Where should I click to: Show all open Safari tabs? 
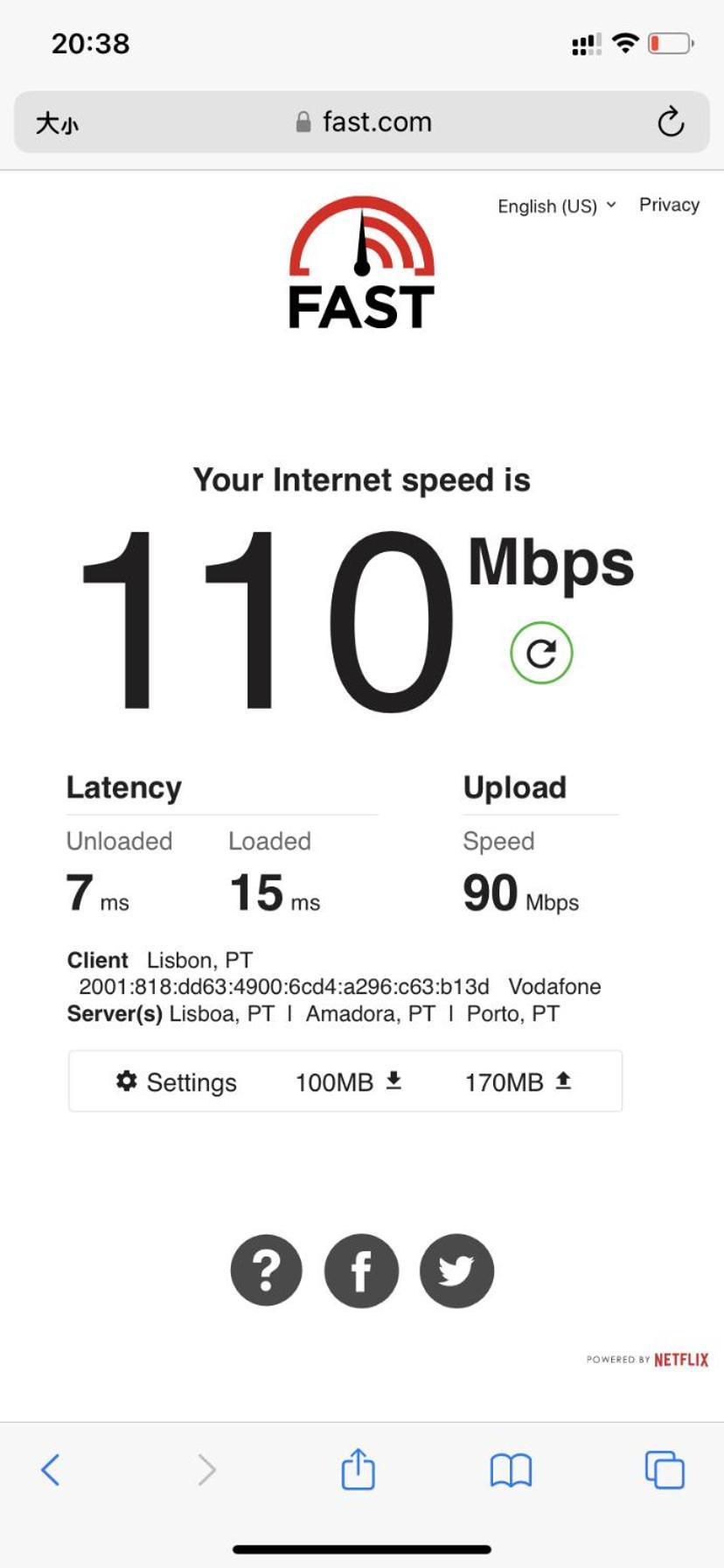click(x=665, y=1470)
